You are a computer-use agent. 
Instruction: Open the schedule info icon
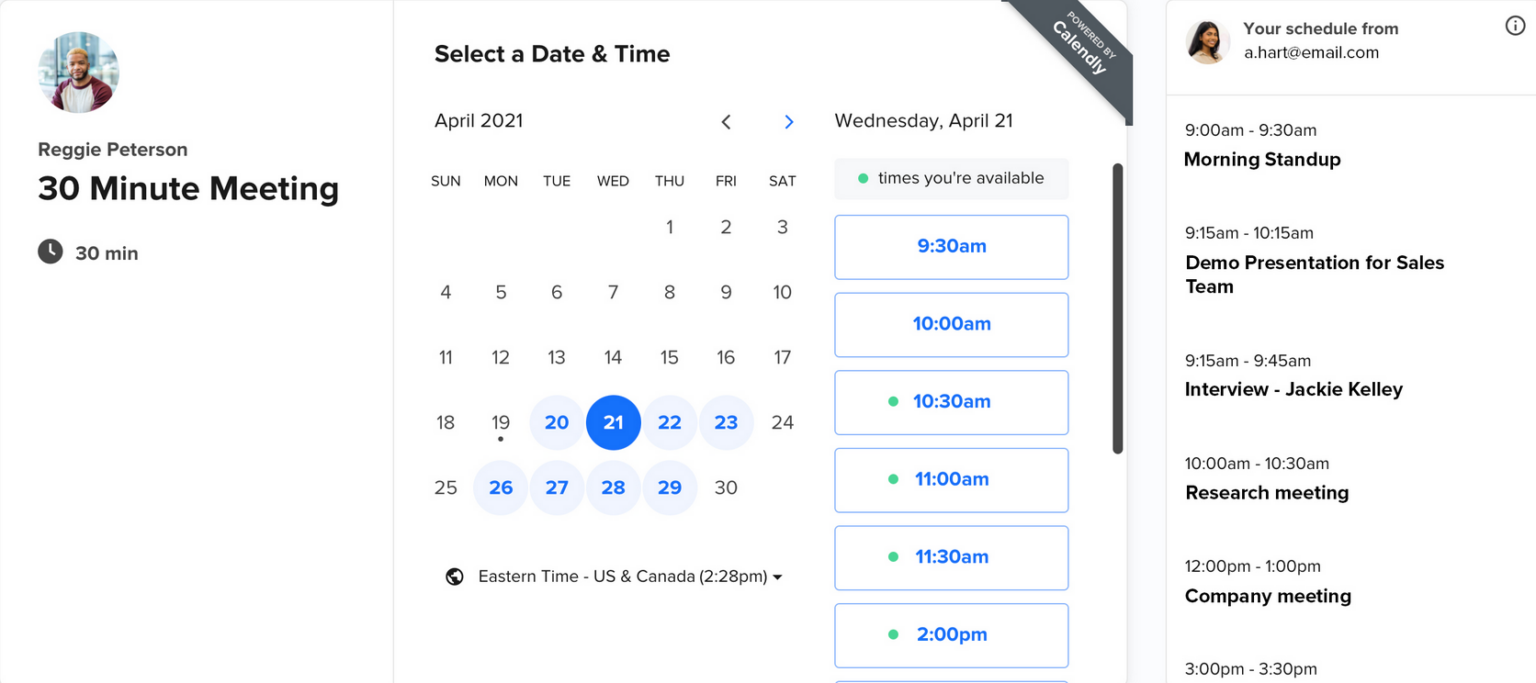pyautogui.click(x=1515, y=26)
